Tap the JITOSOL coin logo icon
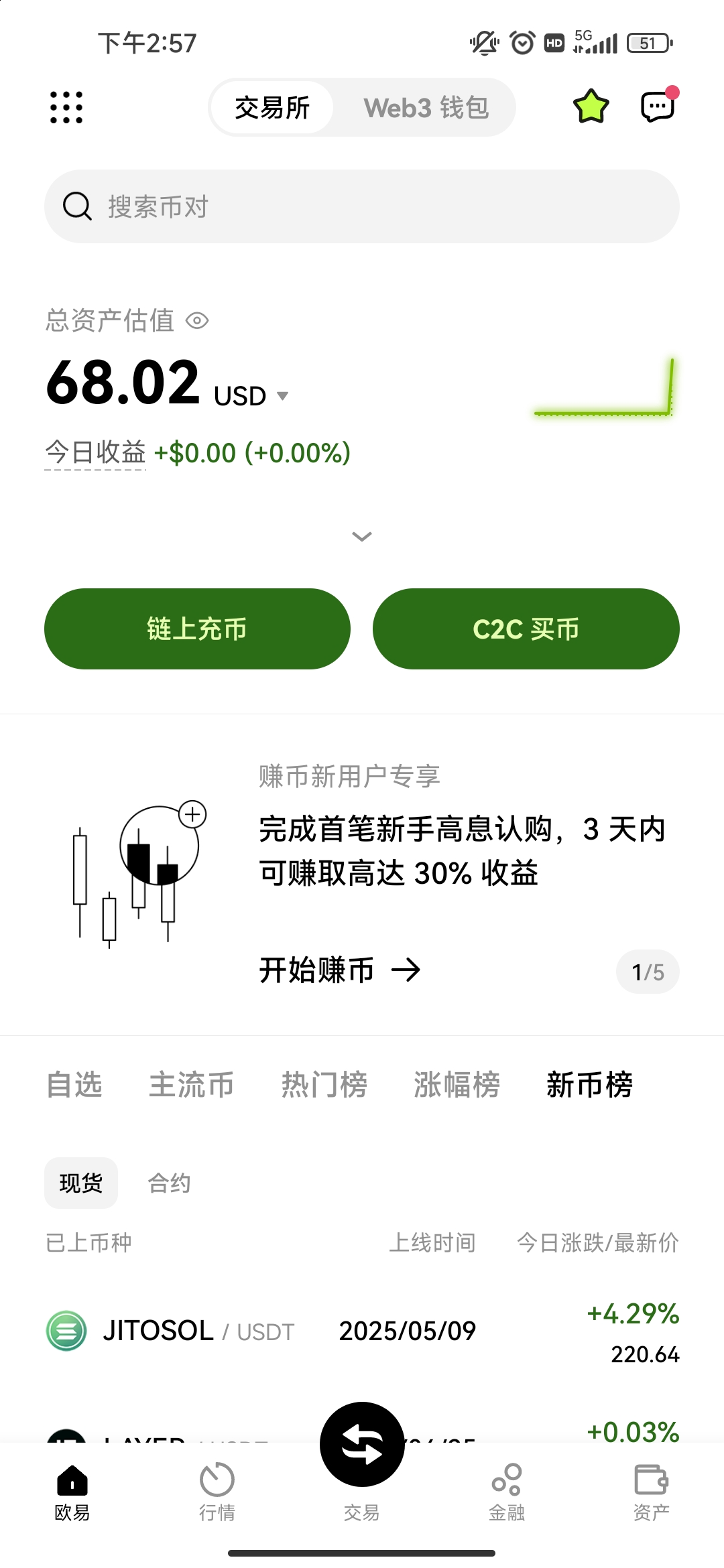This screenshot has height=1568, width=724. click(65, 1331)
